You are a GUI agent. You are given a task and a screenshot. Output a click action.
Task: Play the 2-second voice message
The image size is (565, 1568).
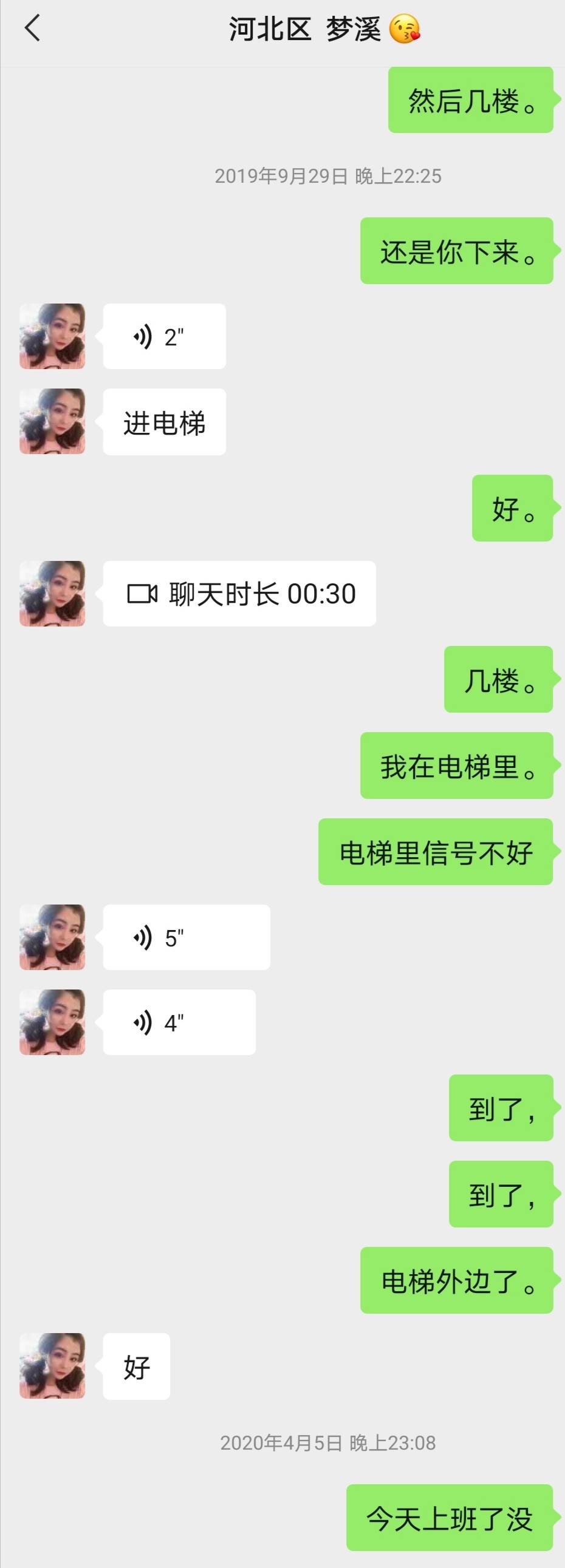164,337
